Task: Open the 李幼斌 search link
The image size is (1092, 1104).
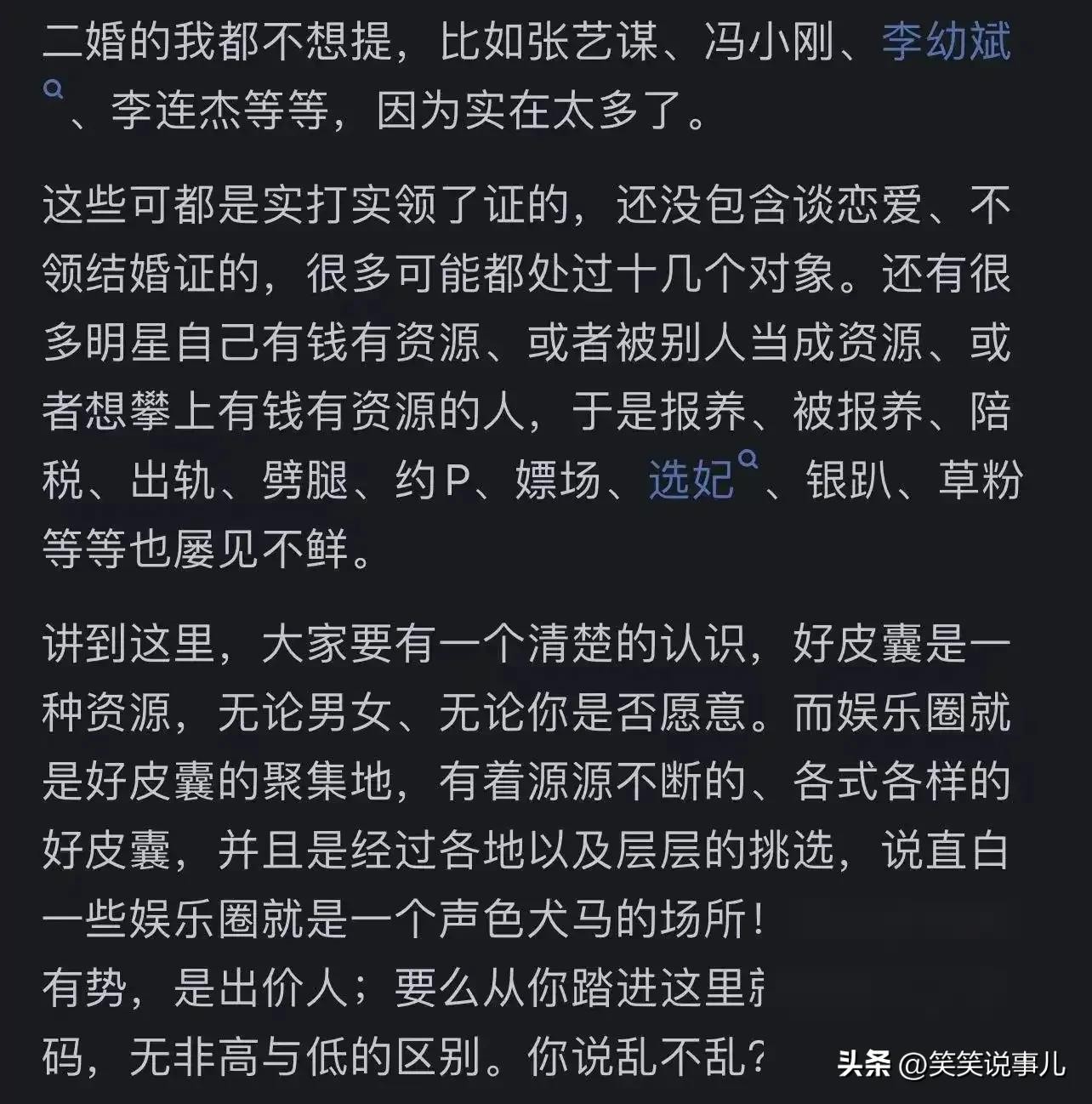Action: pos(946,43)
